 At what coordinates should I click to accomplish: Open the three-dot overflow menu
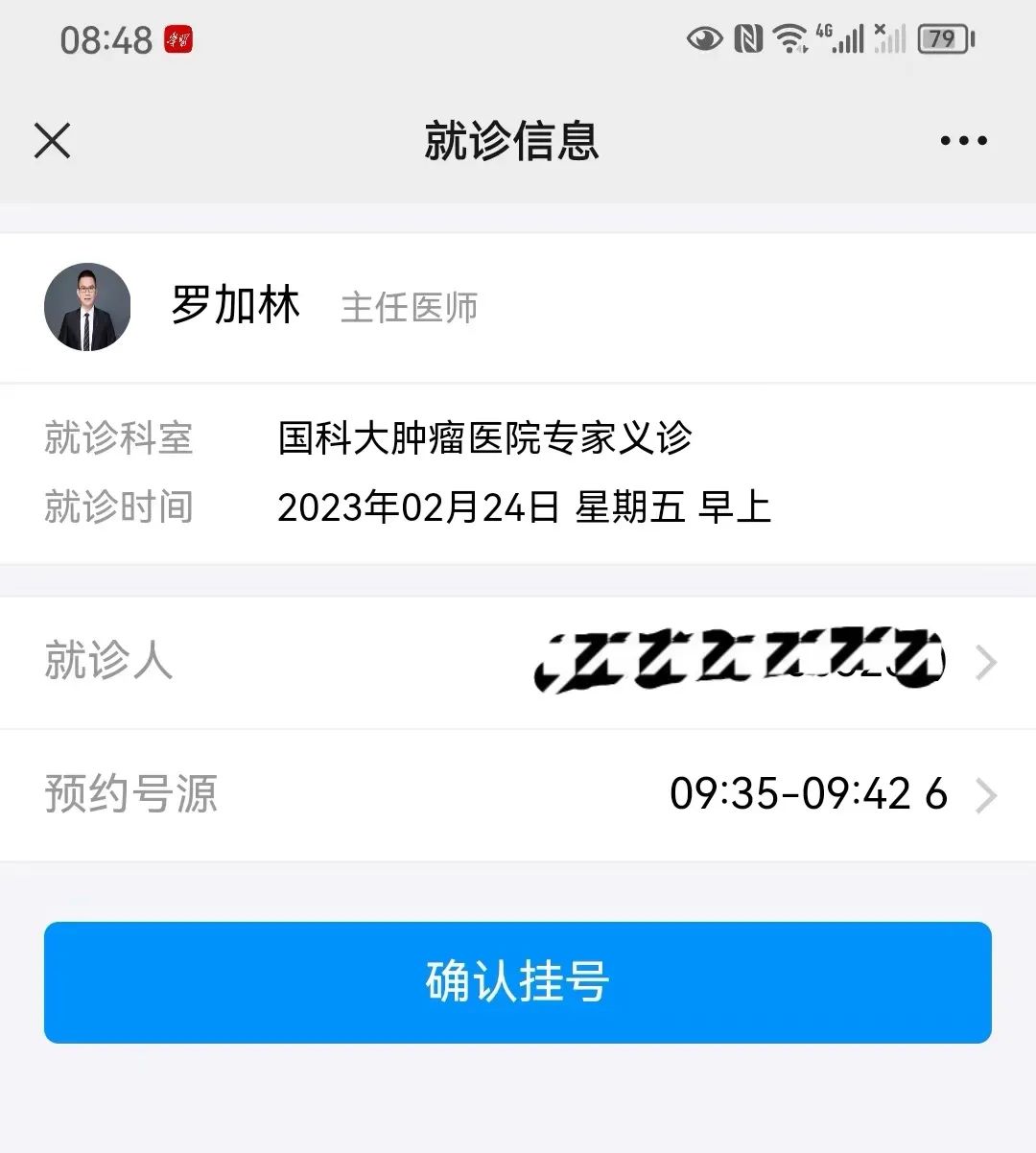(963, 141)
